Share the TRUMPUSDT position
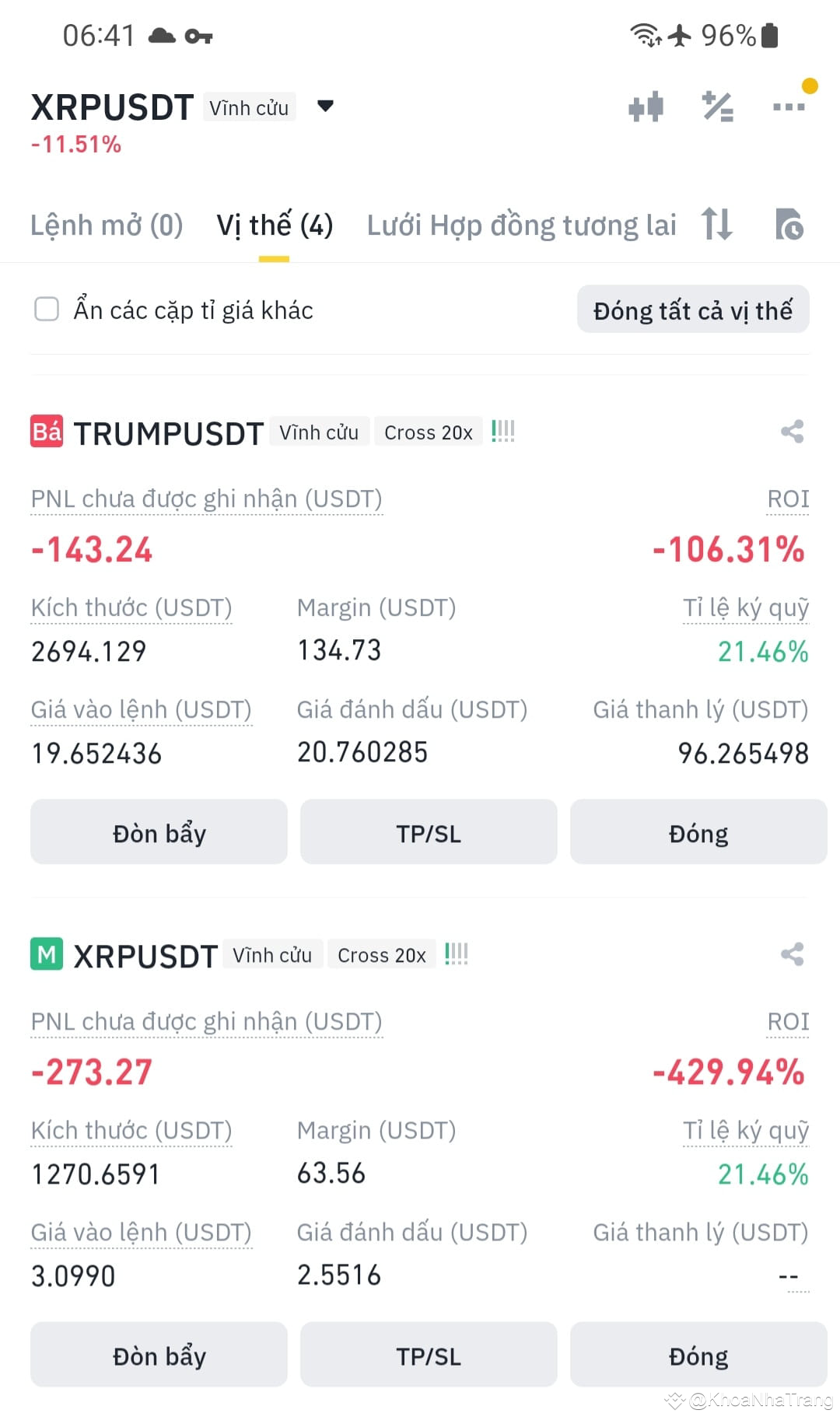The image size is (840, 1417). tap(792, 432)
